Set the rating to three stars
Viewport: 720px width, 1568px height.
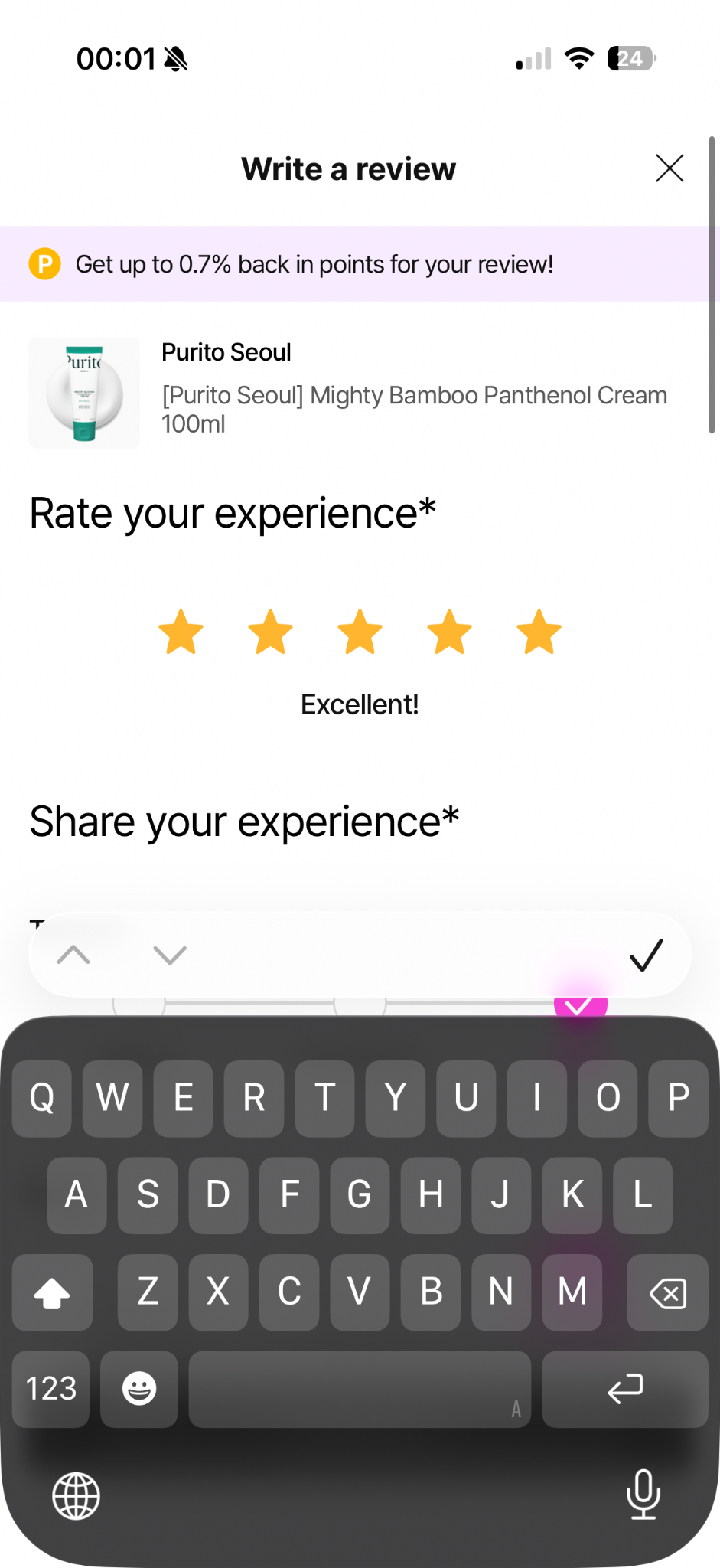[x=360, y=632]
